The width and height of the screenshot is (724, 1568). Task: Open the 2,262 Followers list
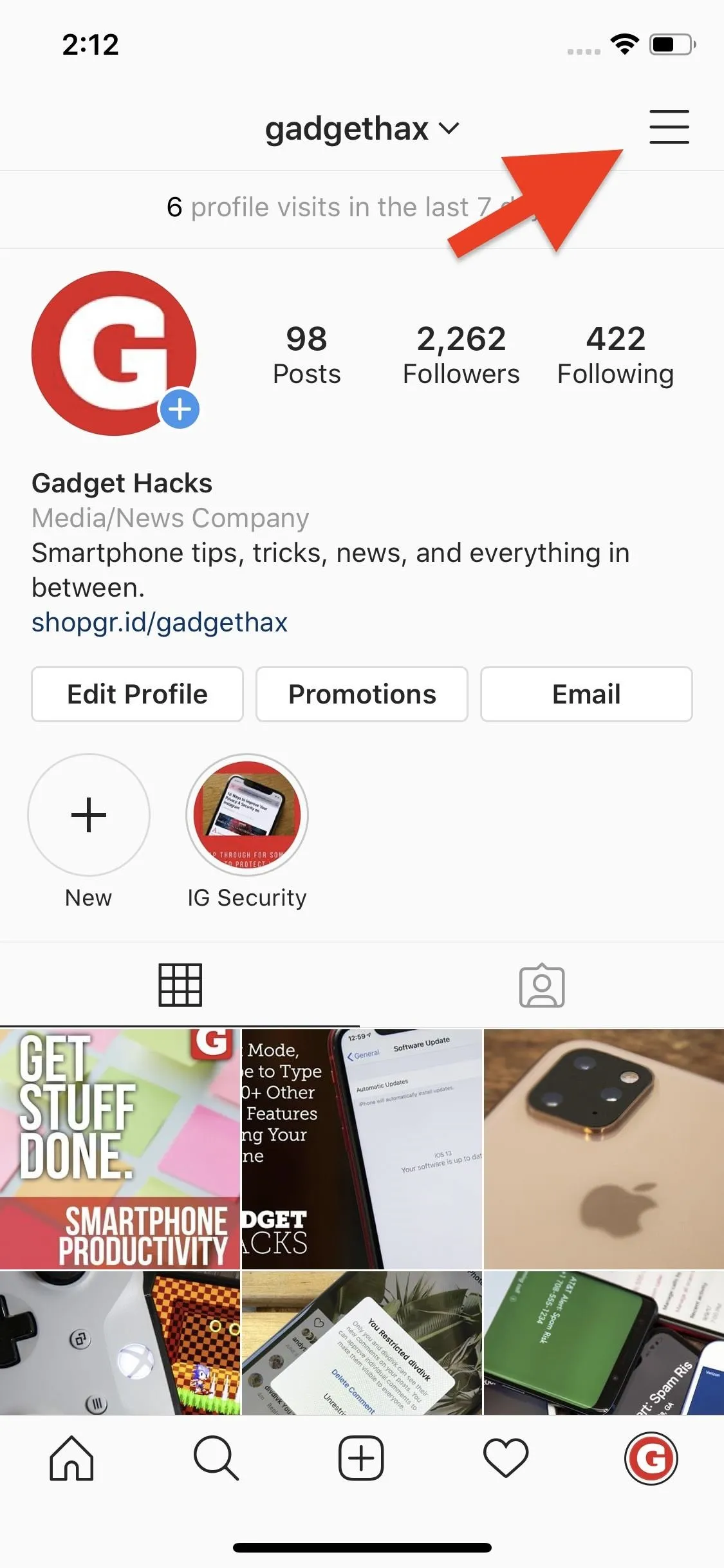[461, 355]
